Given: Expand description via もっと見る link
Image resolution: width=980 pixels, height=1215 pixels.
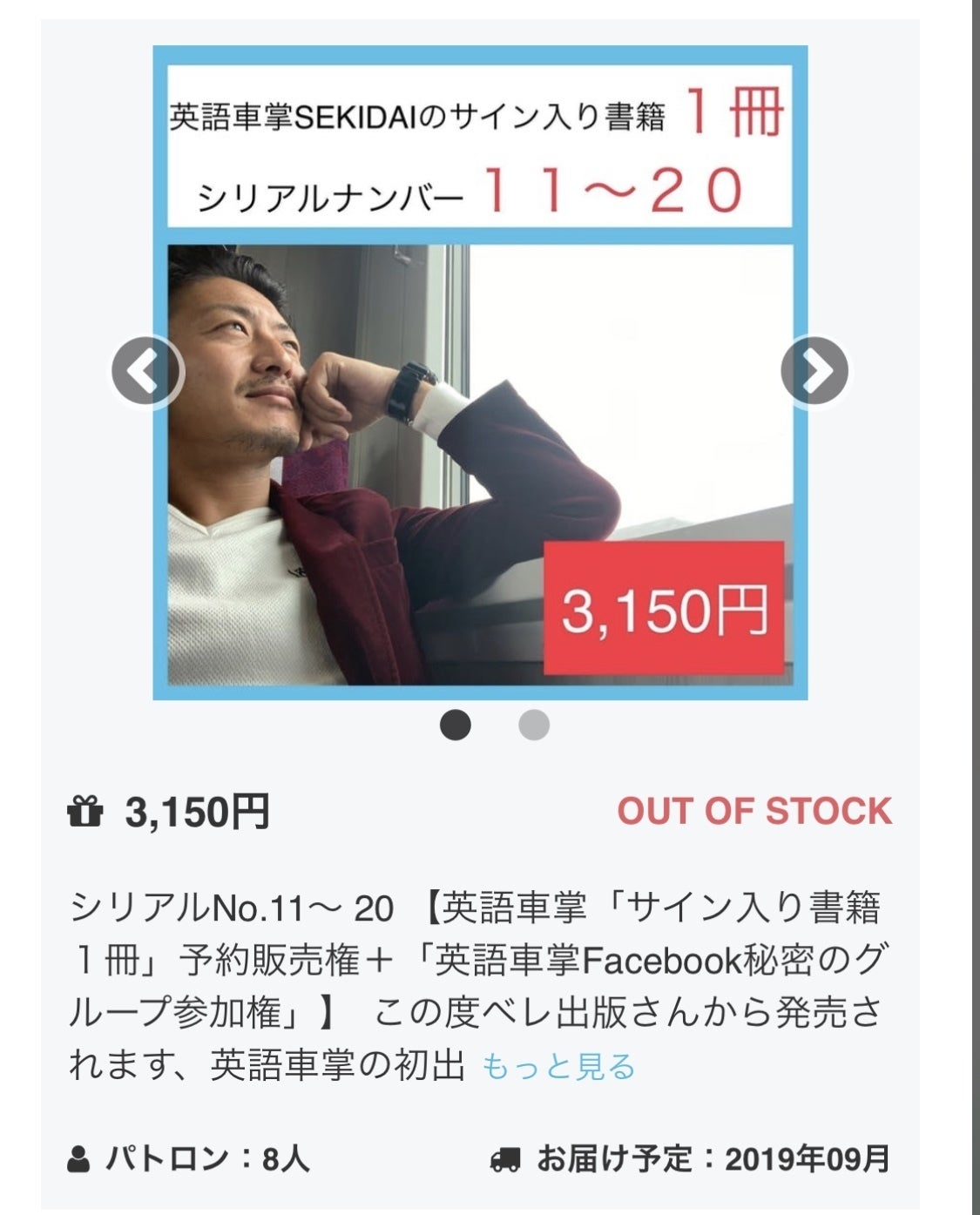Looking at the screenshot, I should 558,1066.
